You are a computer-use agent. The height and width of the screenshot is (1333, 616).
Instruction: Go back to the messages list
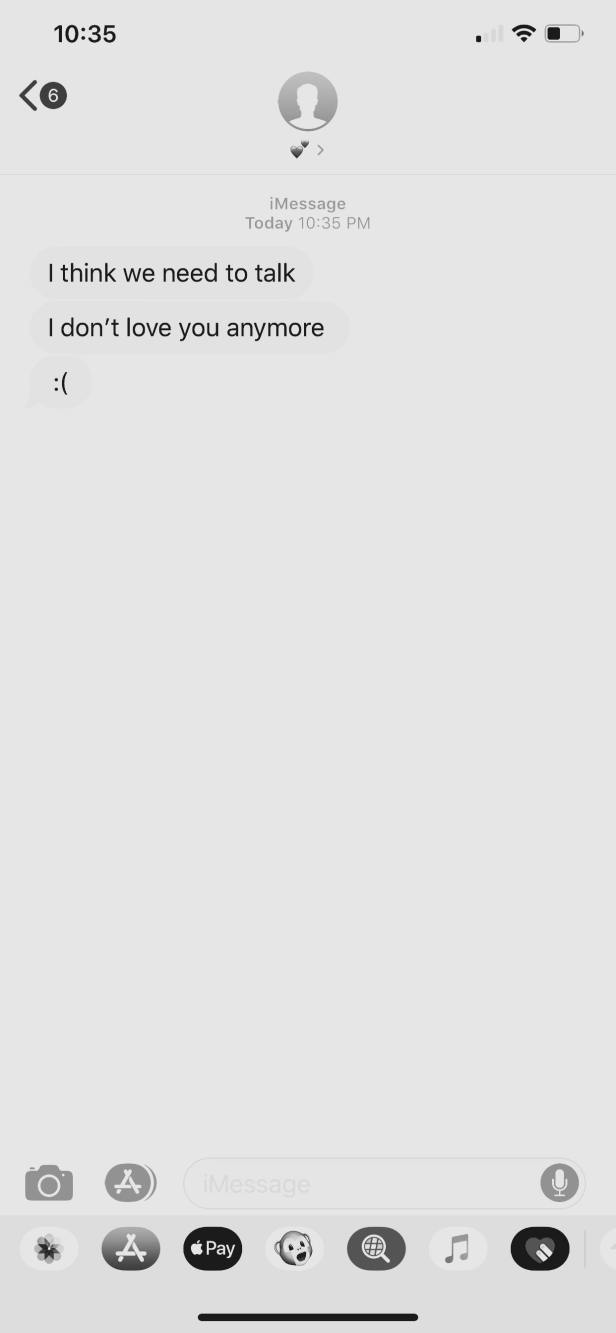tap(41, 96)
